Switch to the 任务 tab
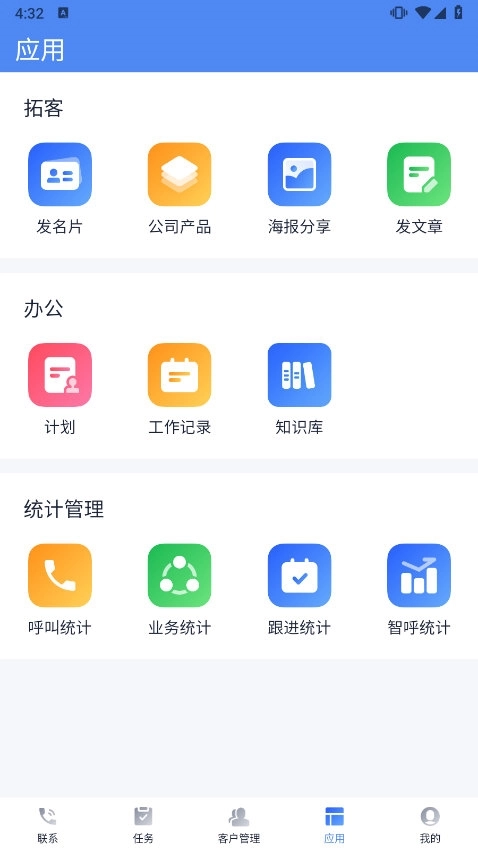 [x=143, y=825]
